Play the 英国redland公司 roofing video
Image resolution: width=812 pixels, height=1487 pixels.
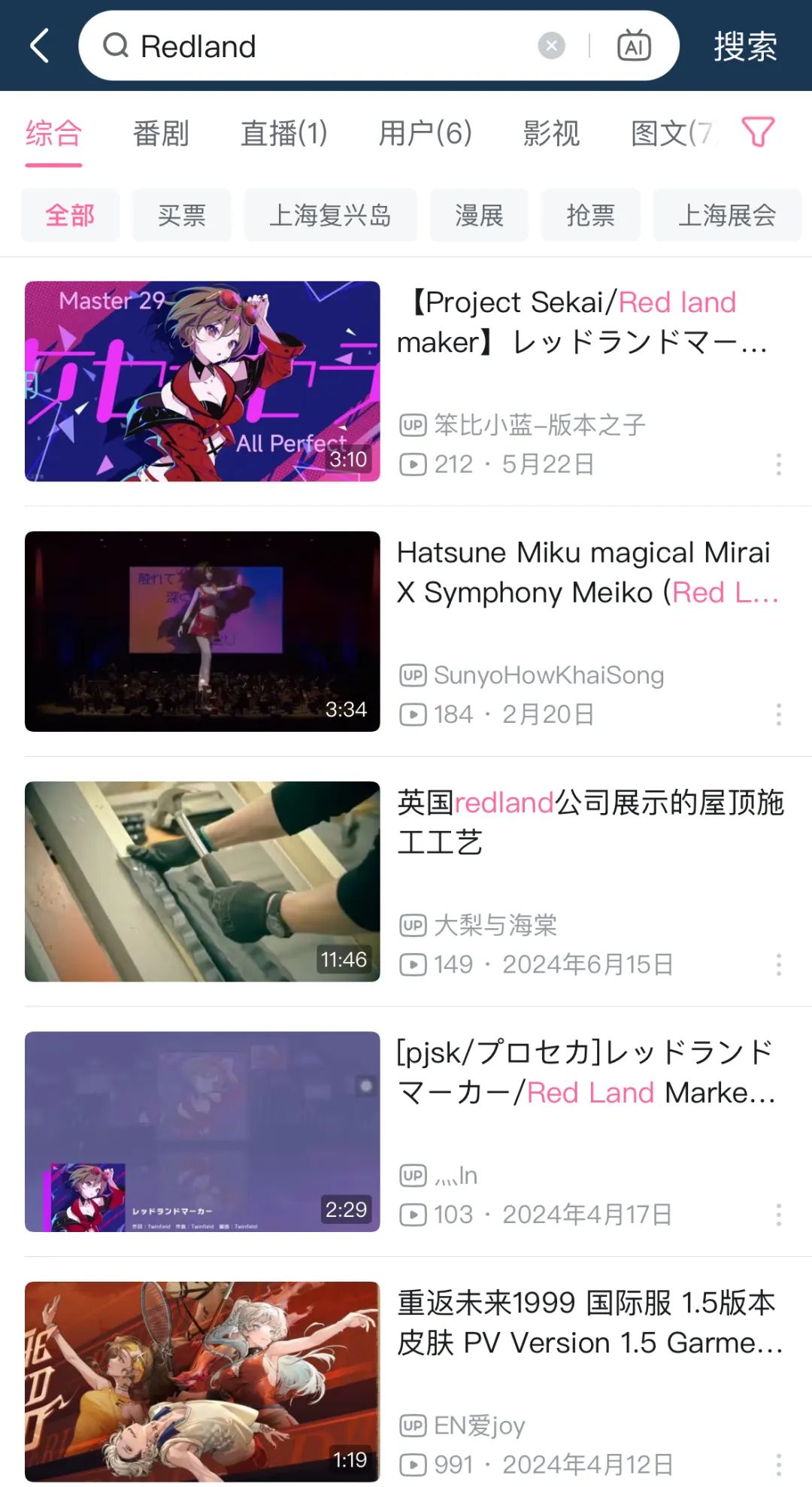click(202, 882)
